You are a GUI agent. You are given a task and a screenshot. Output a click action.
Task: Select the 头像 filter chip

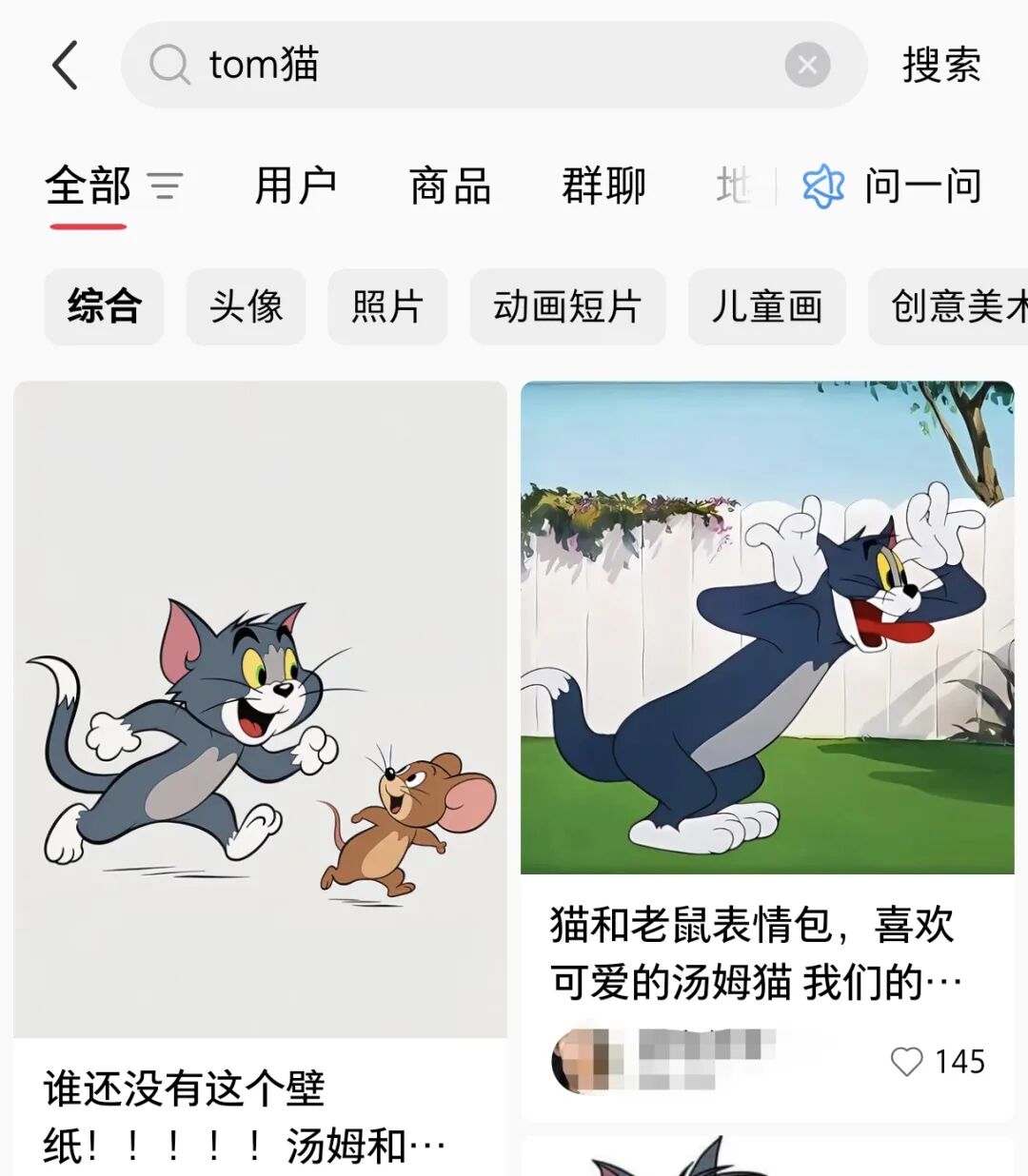246,306
